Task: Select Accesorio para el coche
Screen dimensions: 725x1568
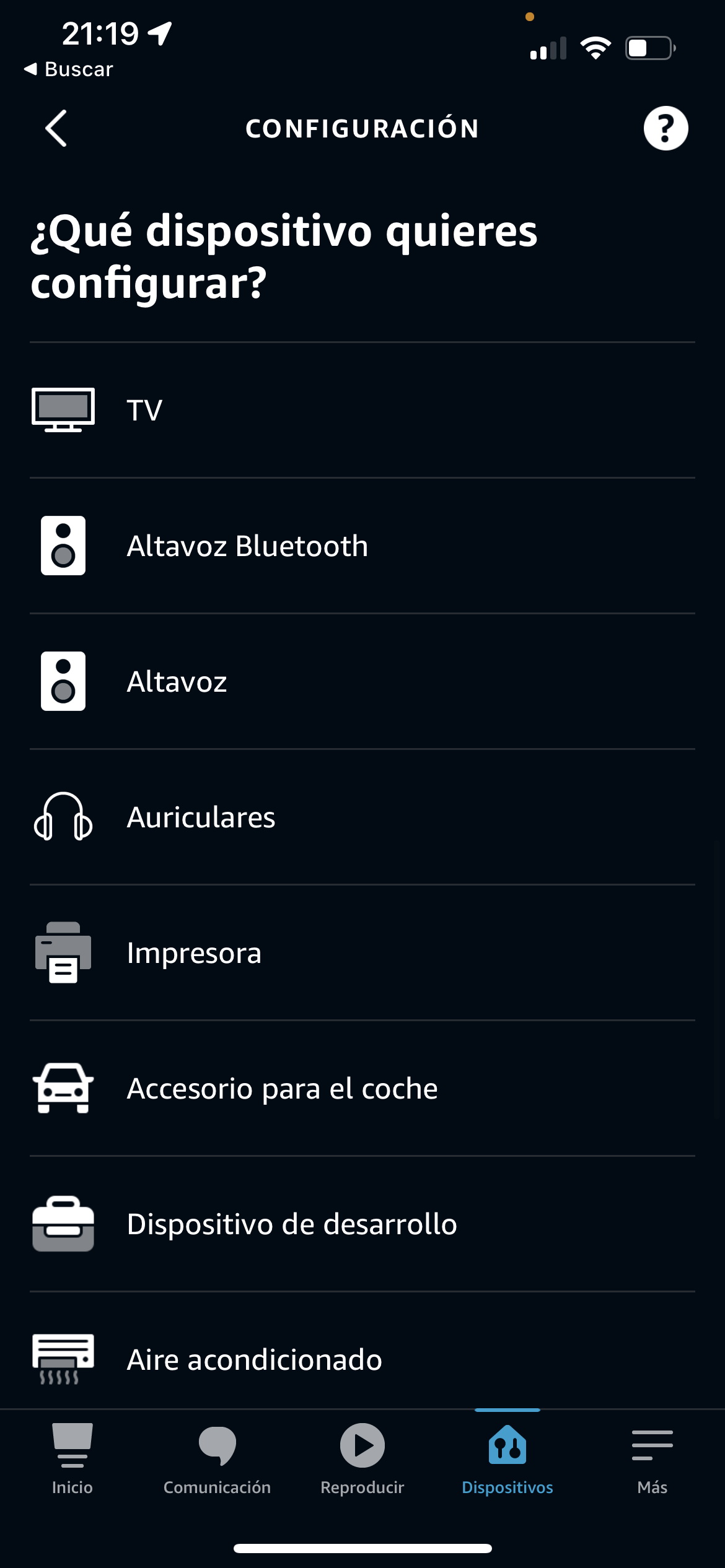Action: coord(362,1088)
